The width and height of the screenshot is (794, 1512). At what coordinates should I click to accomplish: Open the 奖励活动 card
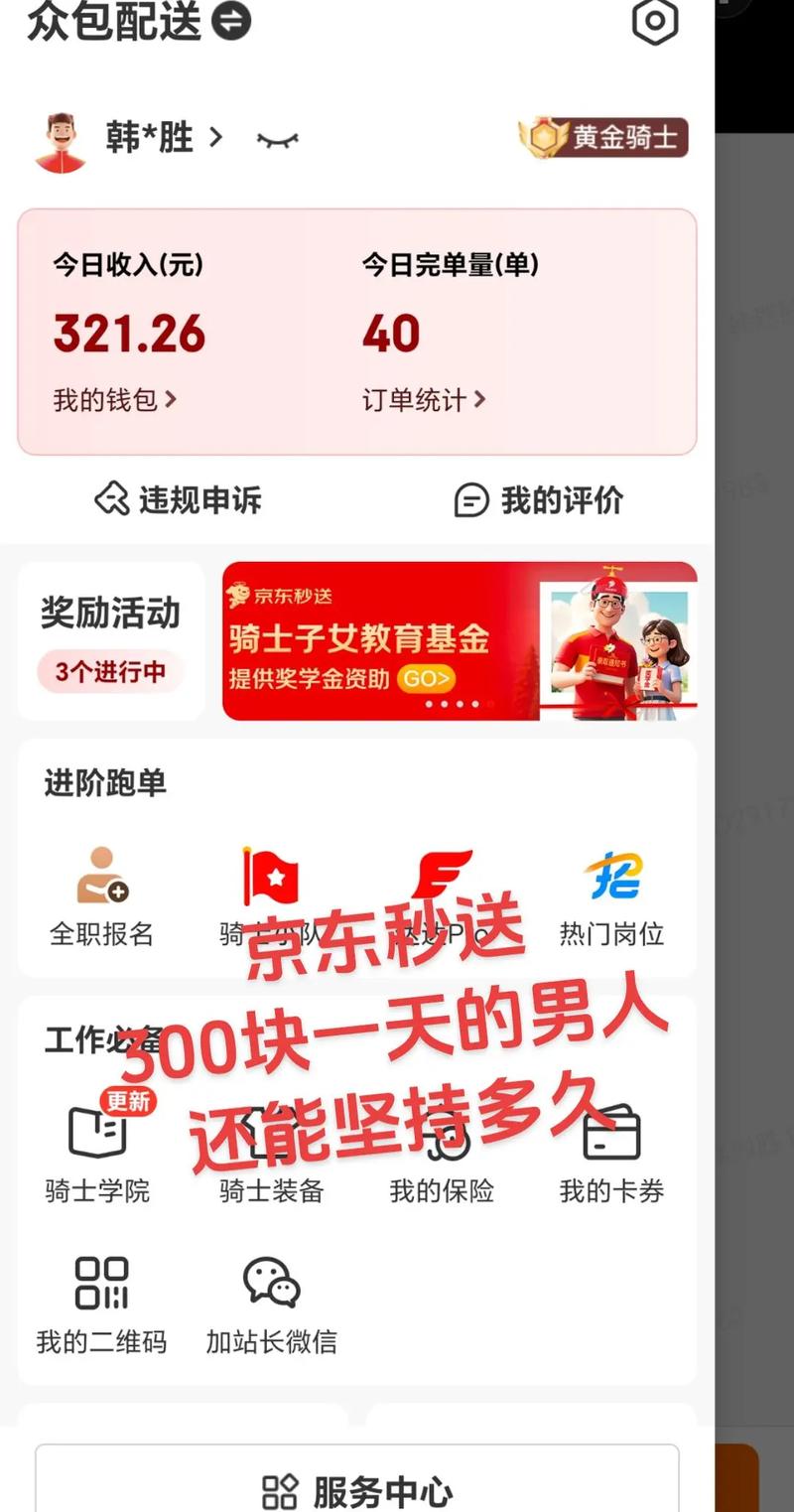click(111, 640)
